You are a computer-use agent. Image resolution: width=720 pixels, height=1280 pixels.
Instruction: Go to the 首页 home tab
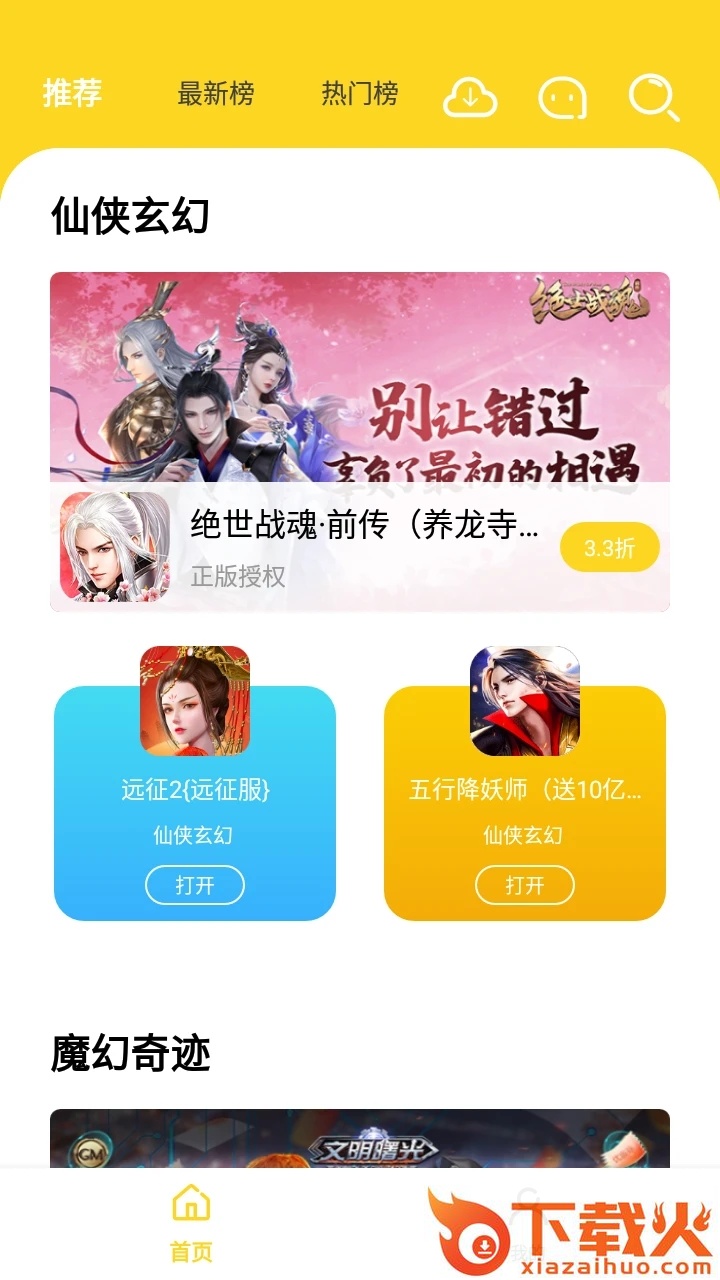[x=191, y=1223]
